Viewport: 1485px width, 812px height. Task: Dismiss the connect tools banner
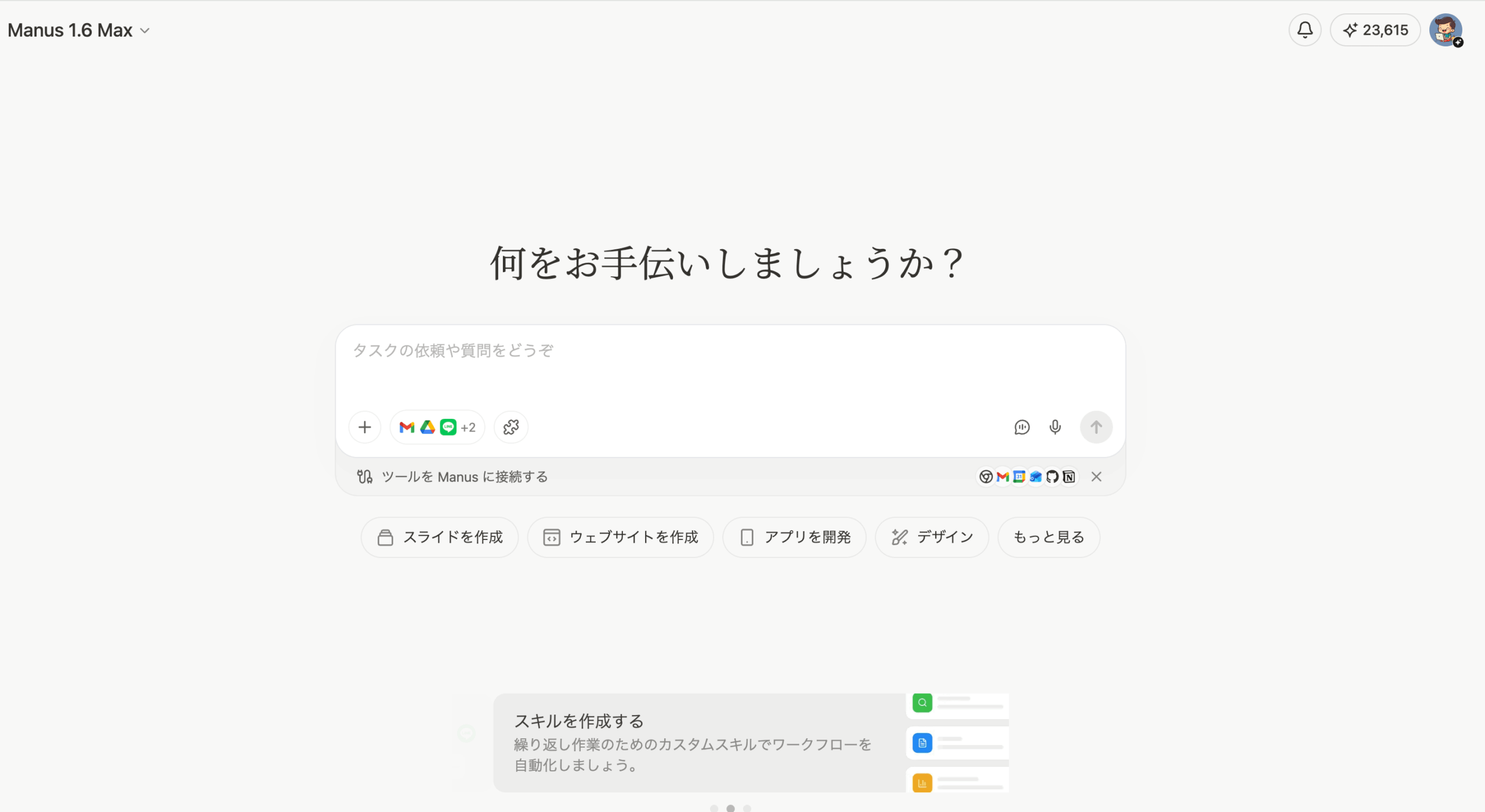coord(1096,477)
